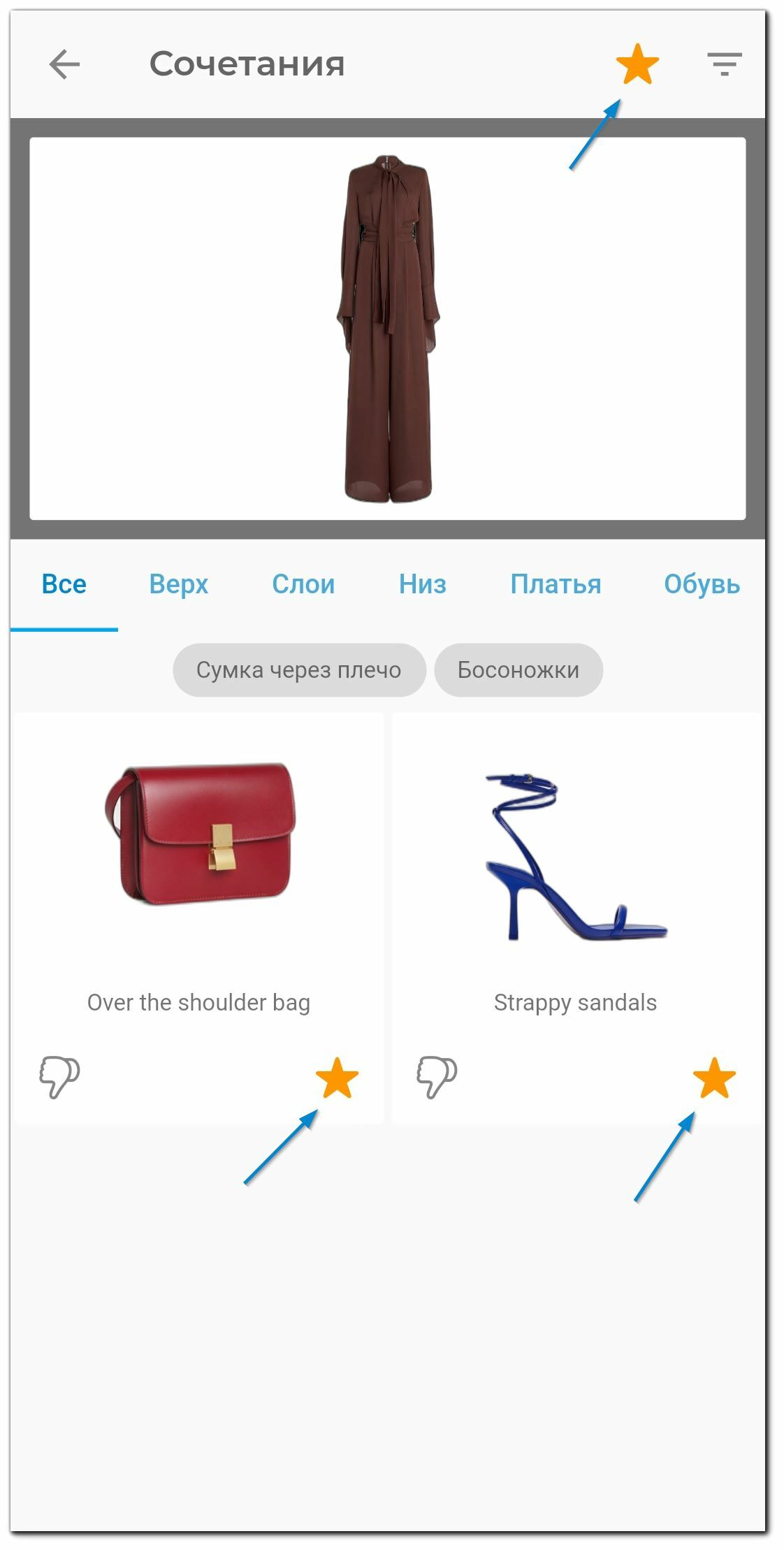Switch to the Низ tab
784x1550 pixels.
[x=422, y=584]
